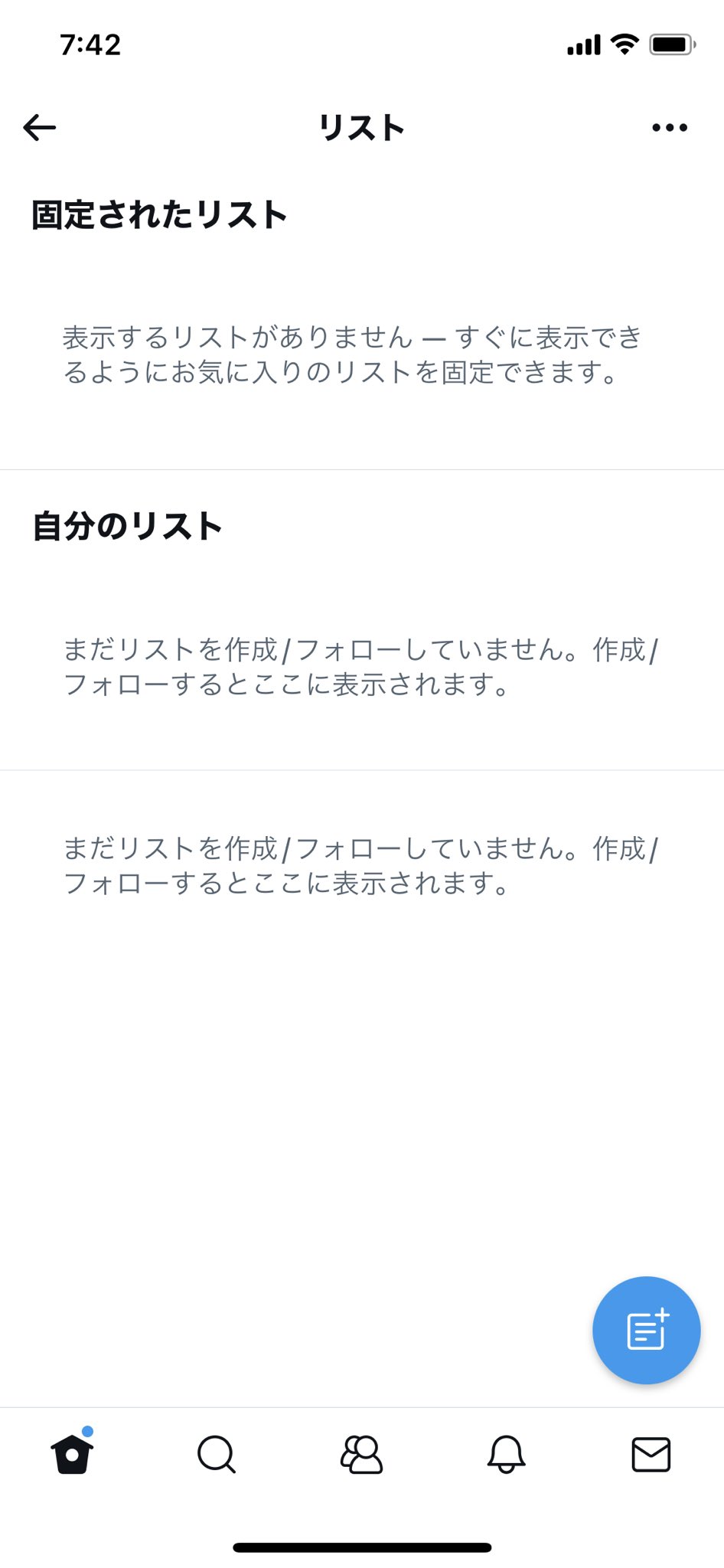Open the Search tab
Screen dimensions: 724x1568
tap(217, 1454)
